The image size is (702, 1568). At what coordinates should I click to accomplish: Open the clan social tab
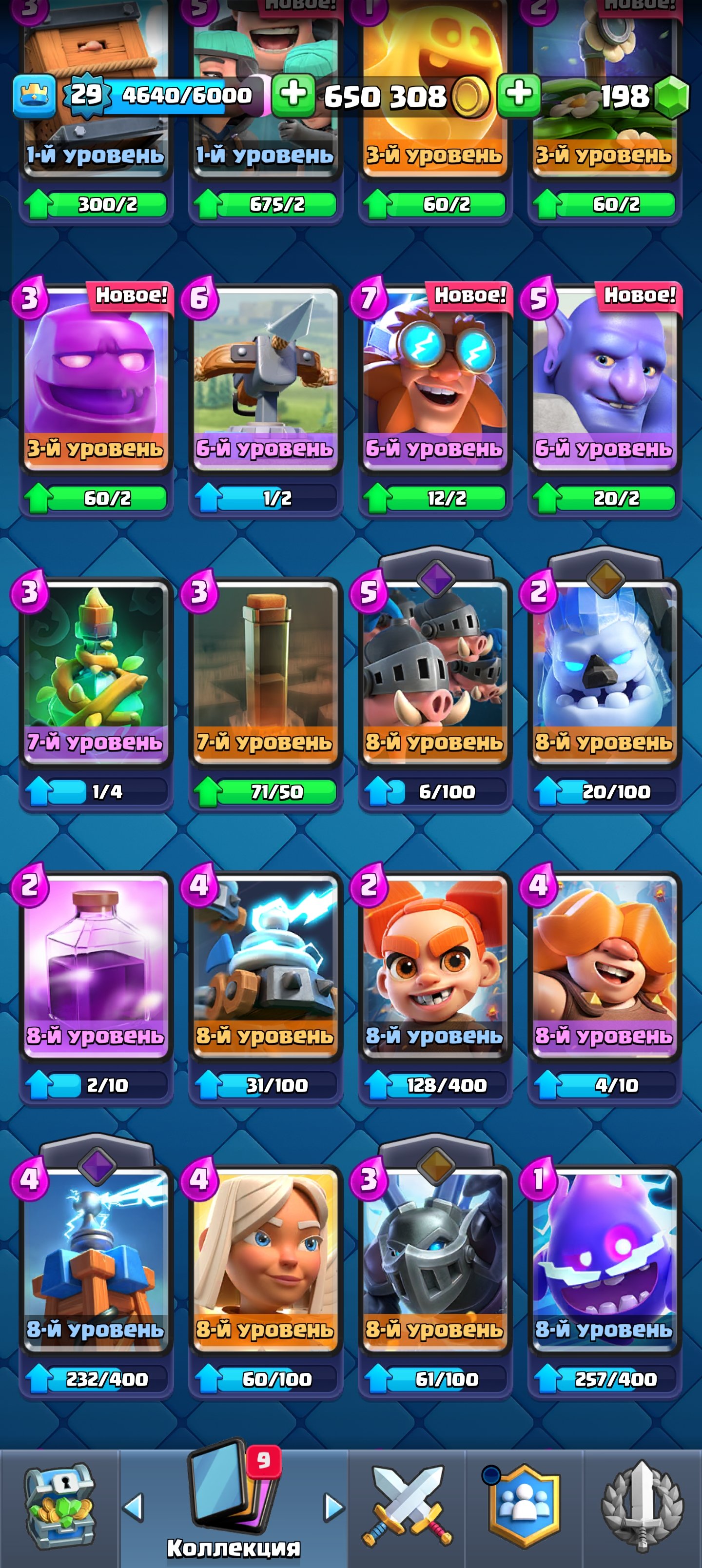(524, 1509)
